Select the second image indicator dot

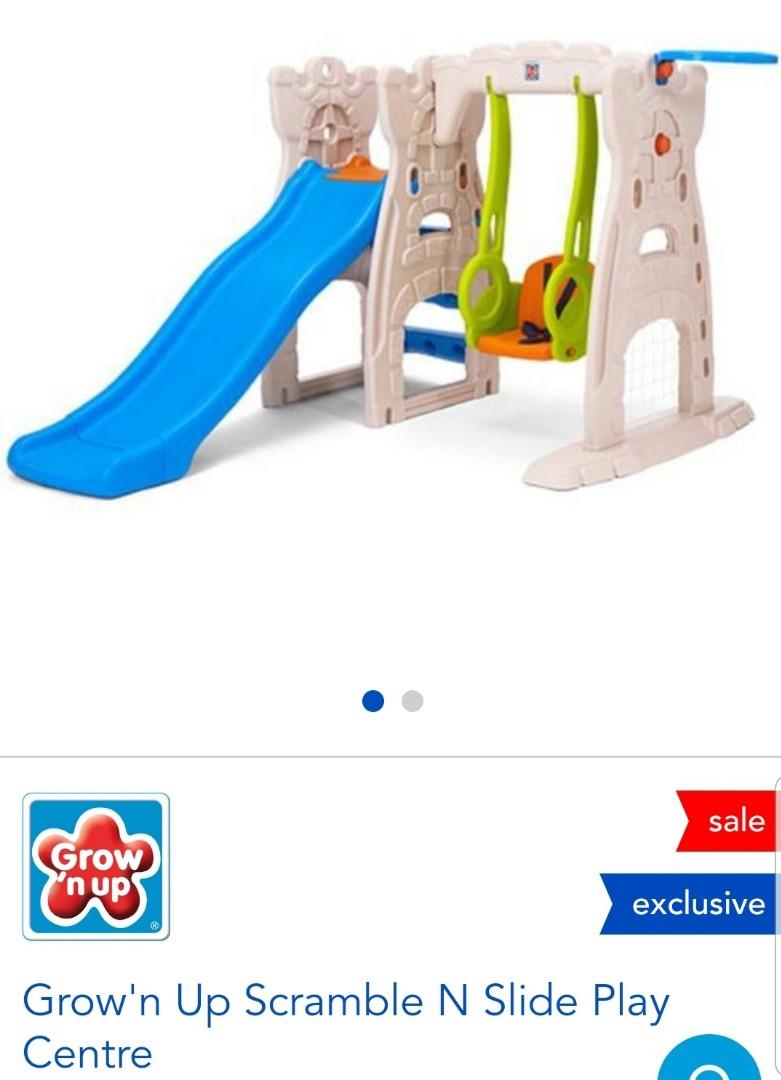click(x=412, y=702)
